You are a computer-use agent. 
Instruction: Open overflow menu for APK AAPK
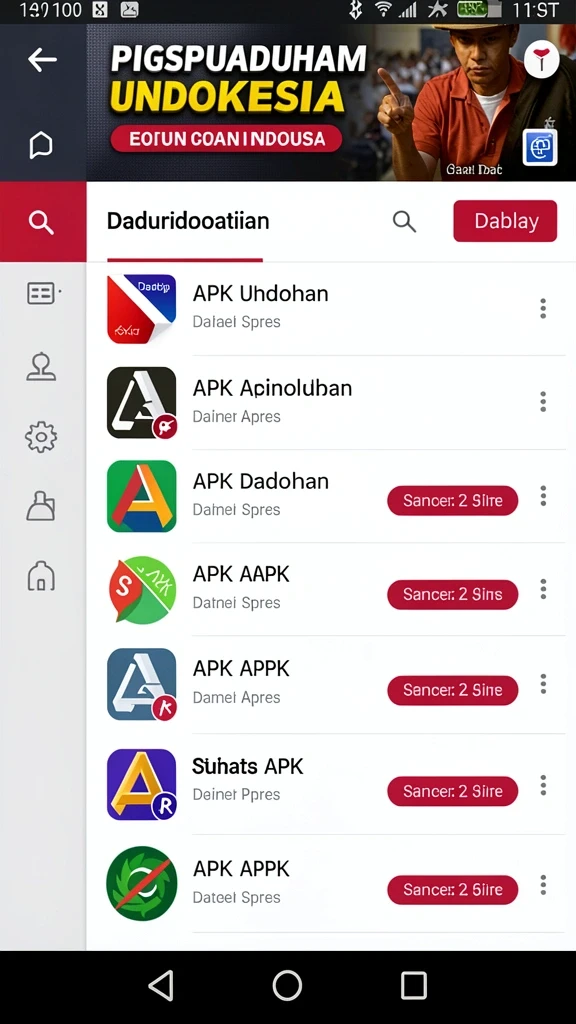(x=543, y=589)
